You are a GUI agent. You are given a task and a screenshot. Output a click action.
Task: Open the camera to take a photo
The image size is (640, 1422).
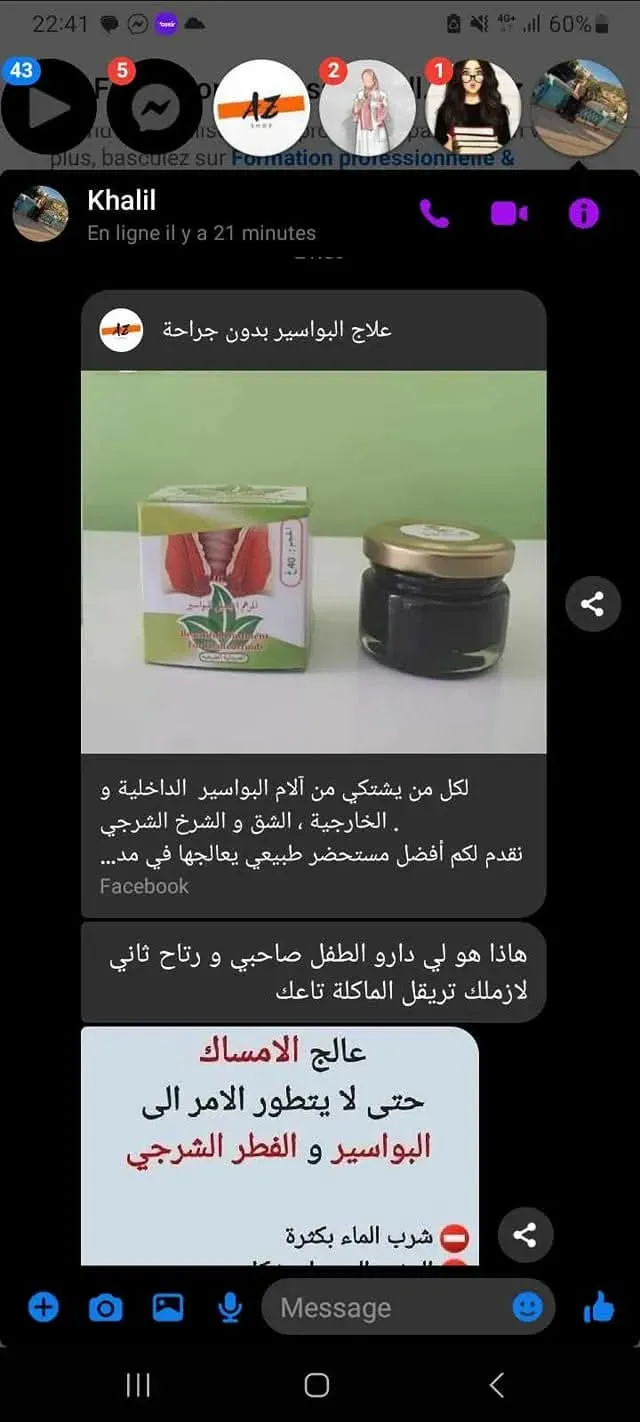[x=105, y=1307]
